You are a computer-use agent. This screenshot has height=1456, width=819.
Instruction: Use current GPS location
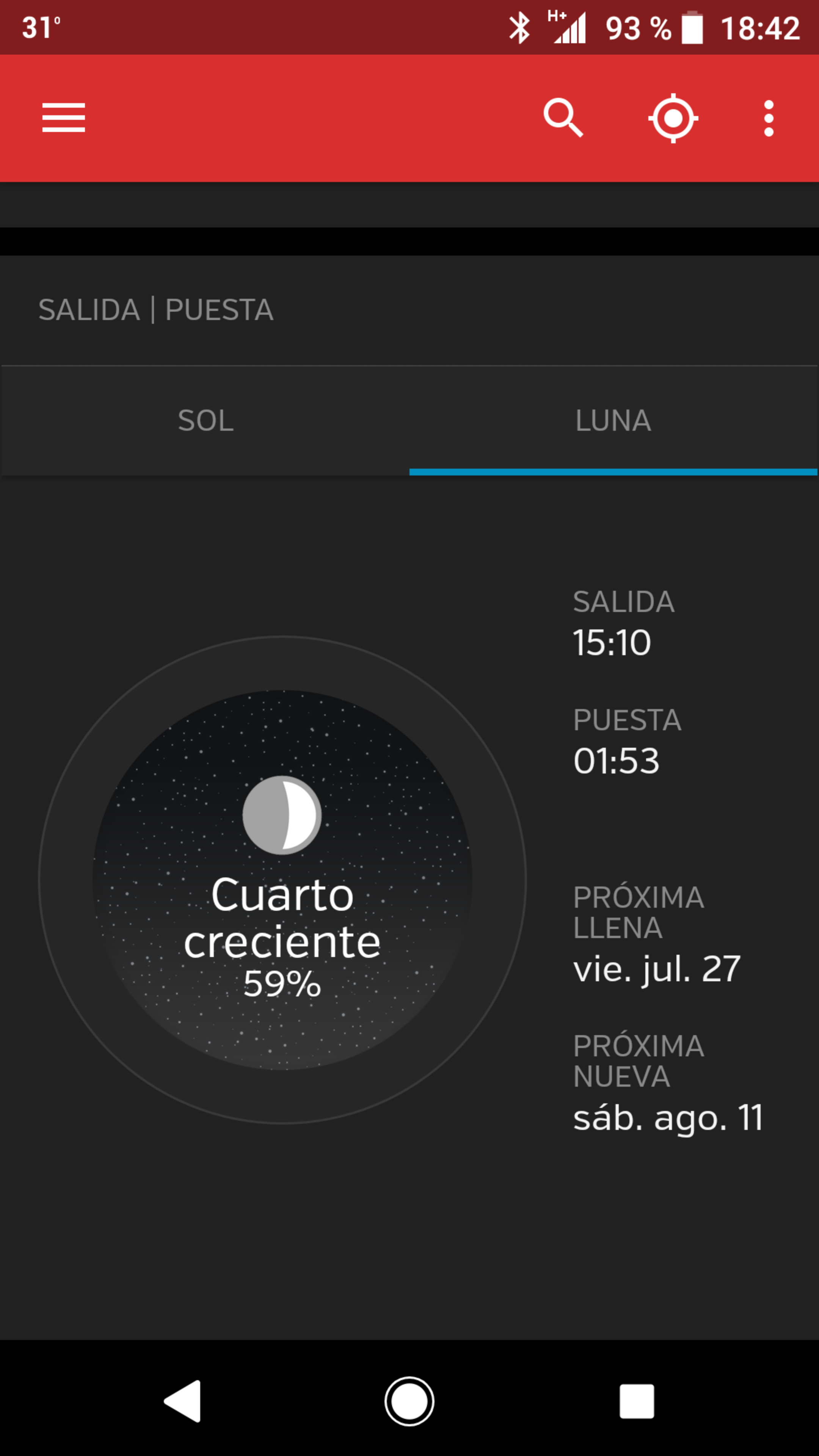[673, 118]
